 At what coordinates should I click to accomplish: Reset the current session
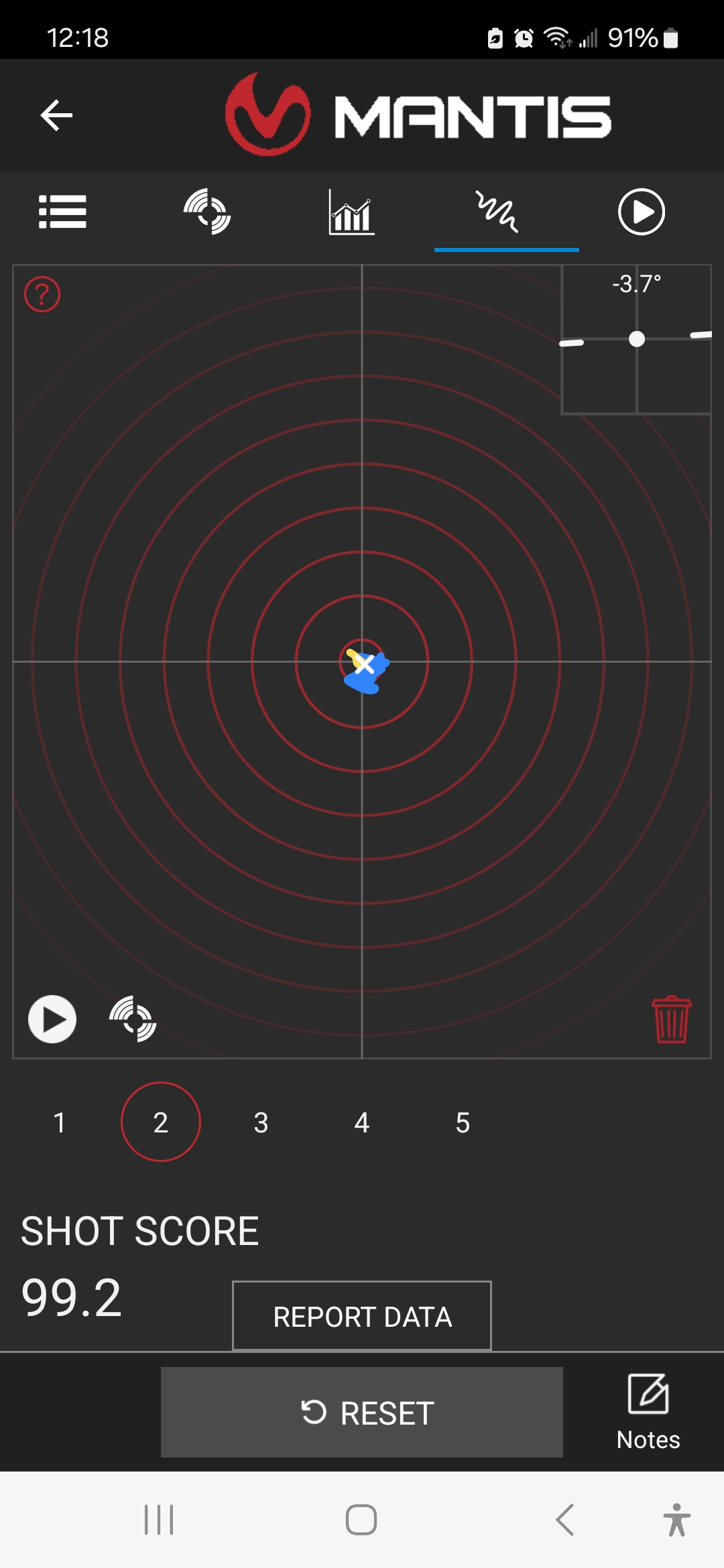362,1413
